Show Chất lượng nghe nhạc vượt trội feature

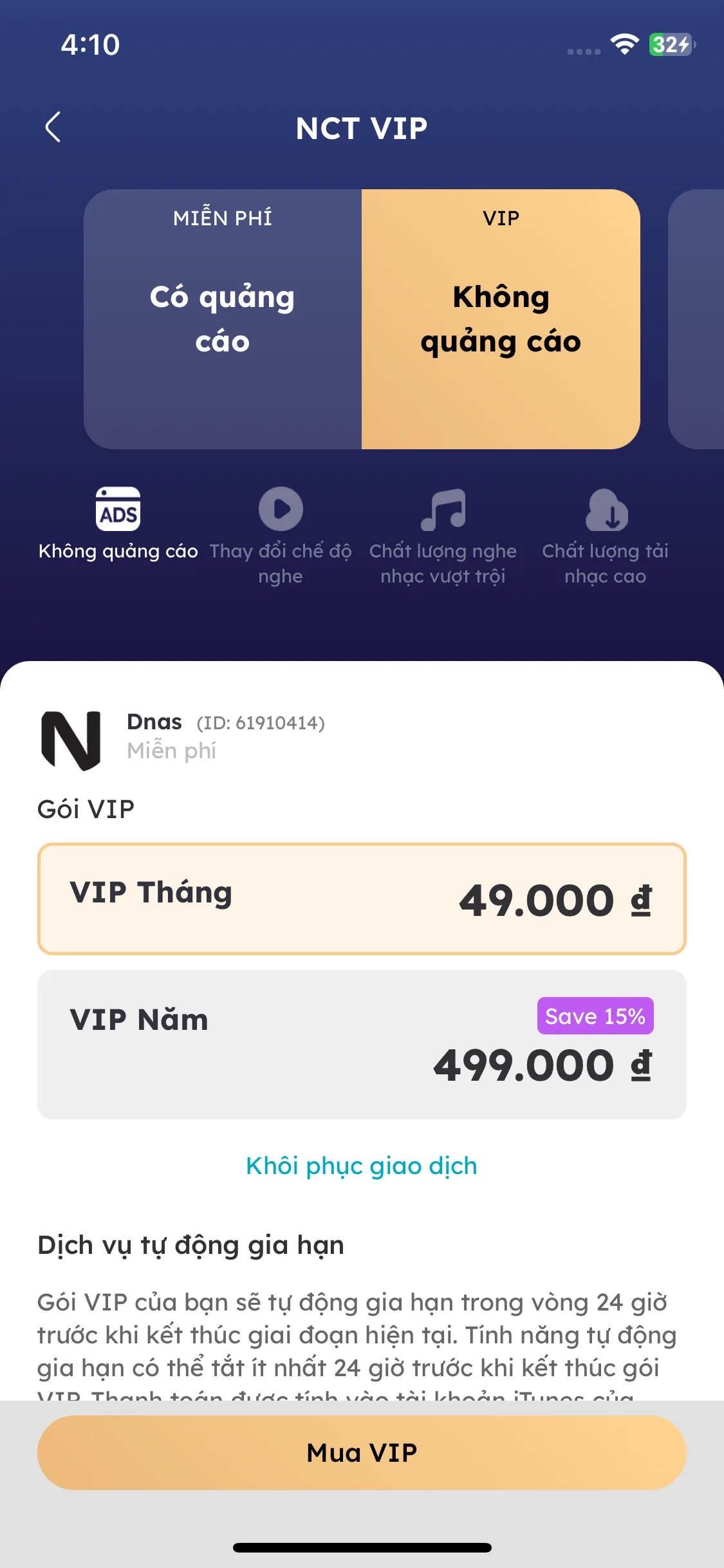443,536
